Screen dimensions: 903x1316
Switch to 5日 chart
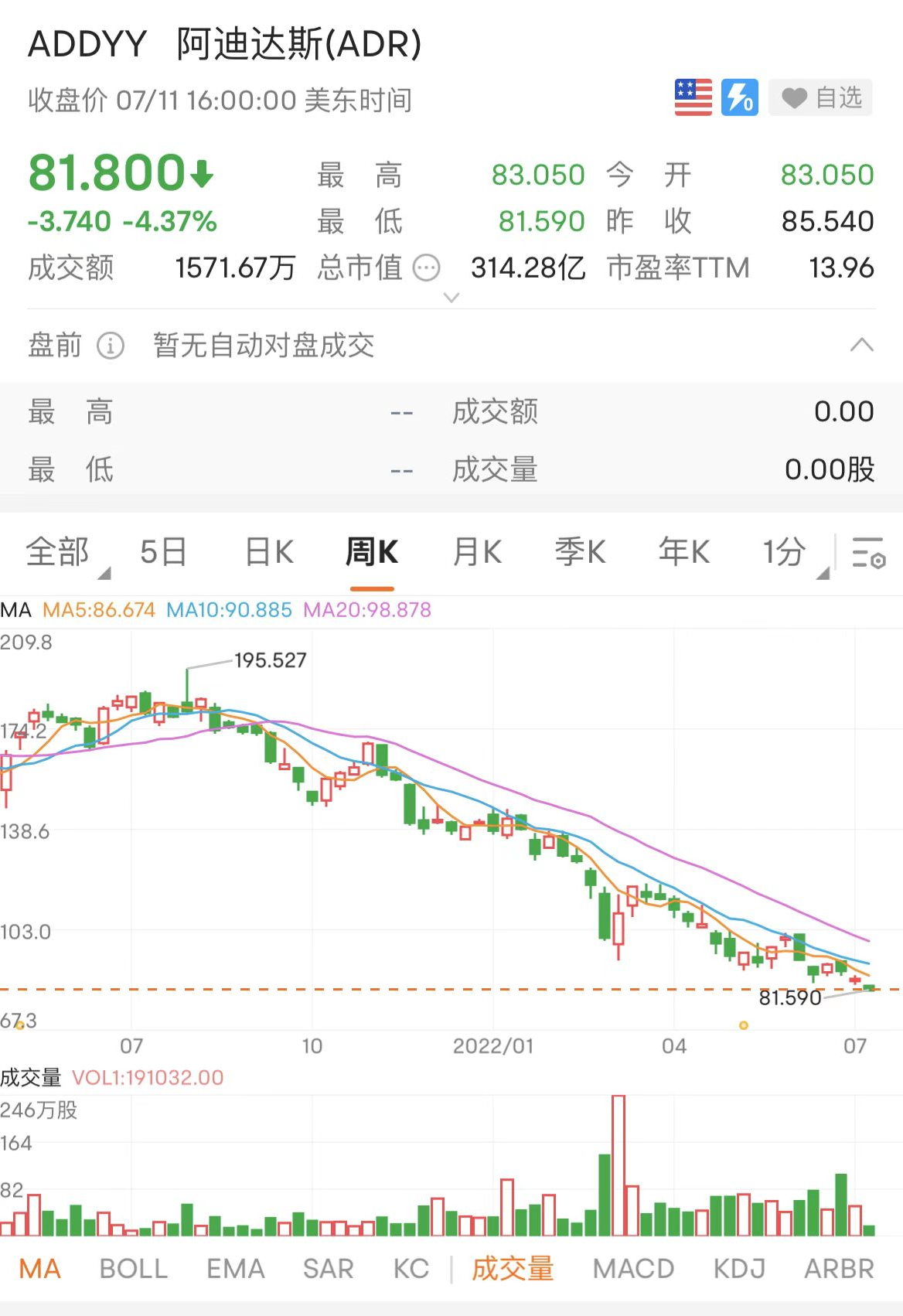click(x=163, y=552)
